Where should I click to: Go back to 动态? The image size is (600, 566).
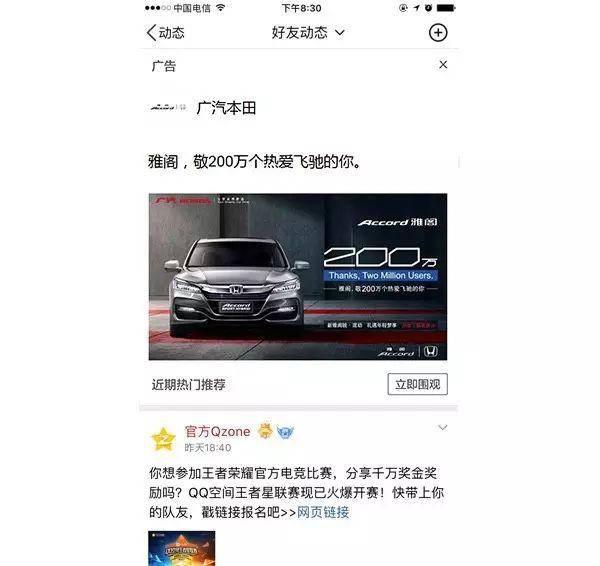165,32
